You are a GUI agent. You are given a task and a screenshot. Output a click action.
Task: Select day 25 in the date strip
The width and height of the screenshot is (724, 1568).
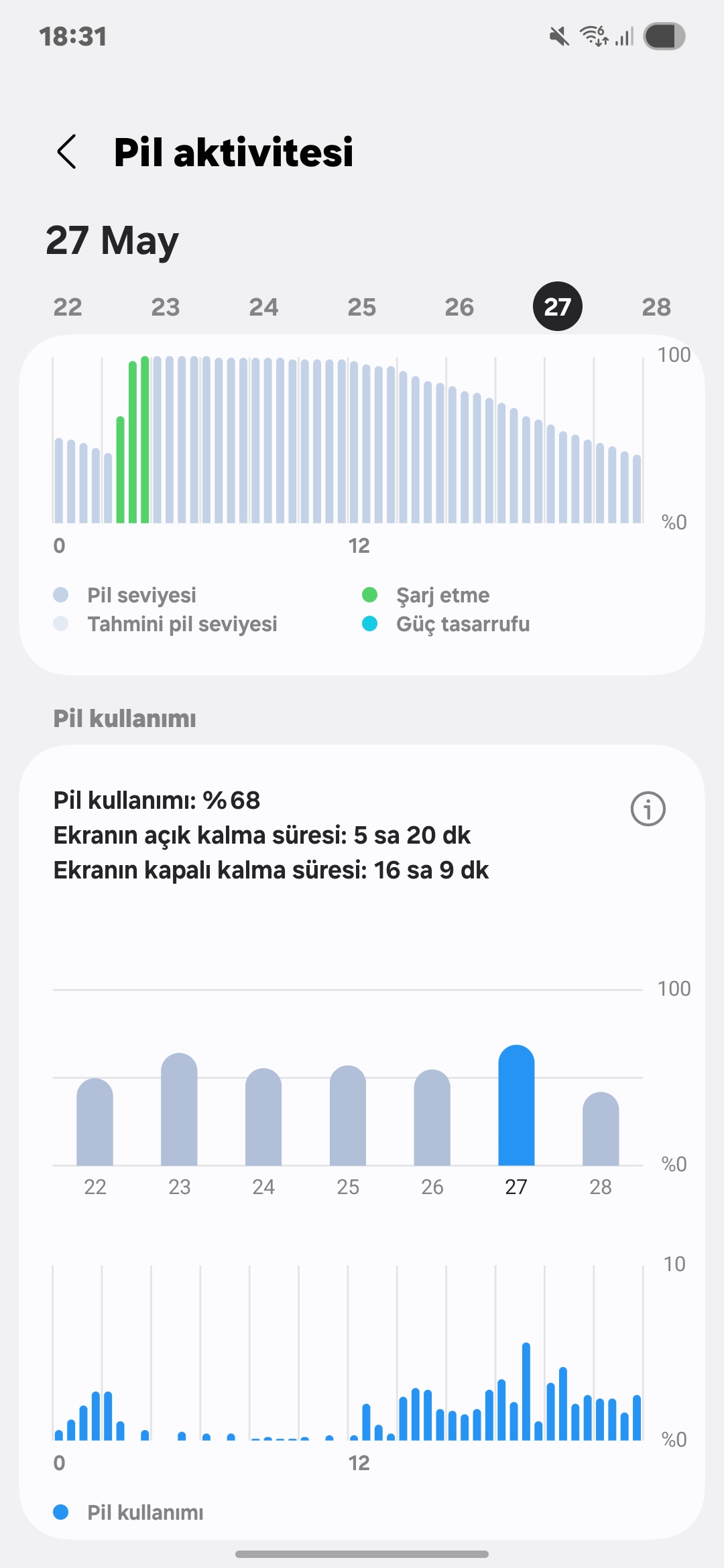point(361,307)
